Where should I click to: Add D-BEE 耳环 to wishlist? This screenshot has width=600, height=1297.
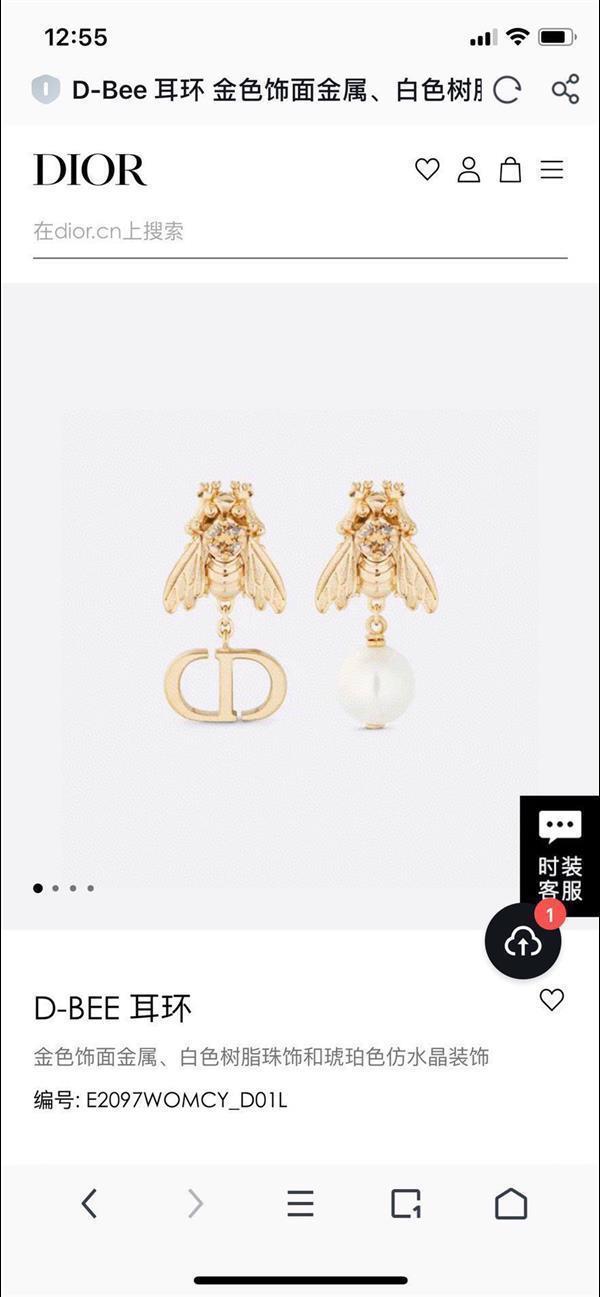tap(552, 999)
